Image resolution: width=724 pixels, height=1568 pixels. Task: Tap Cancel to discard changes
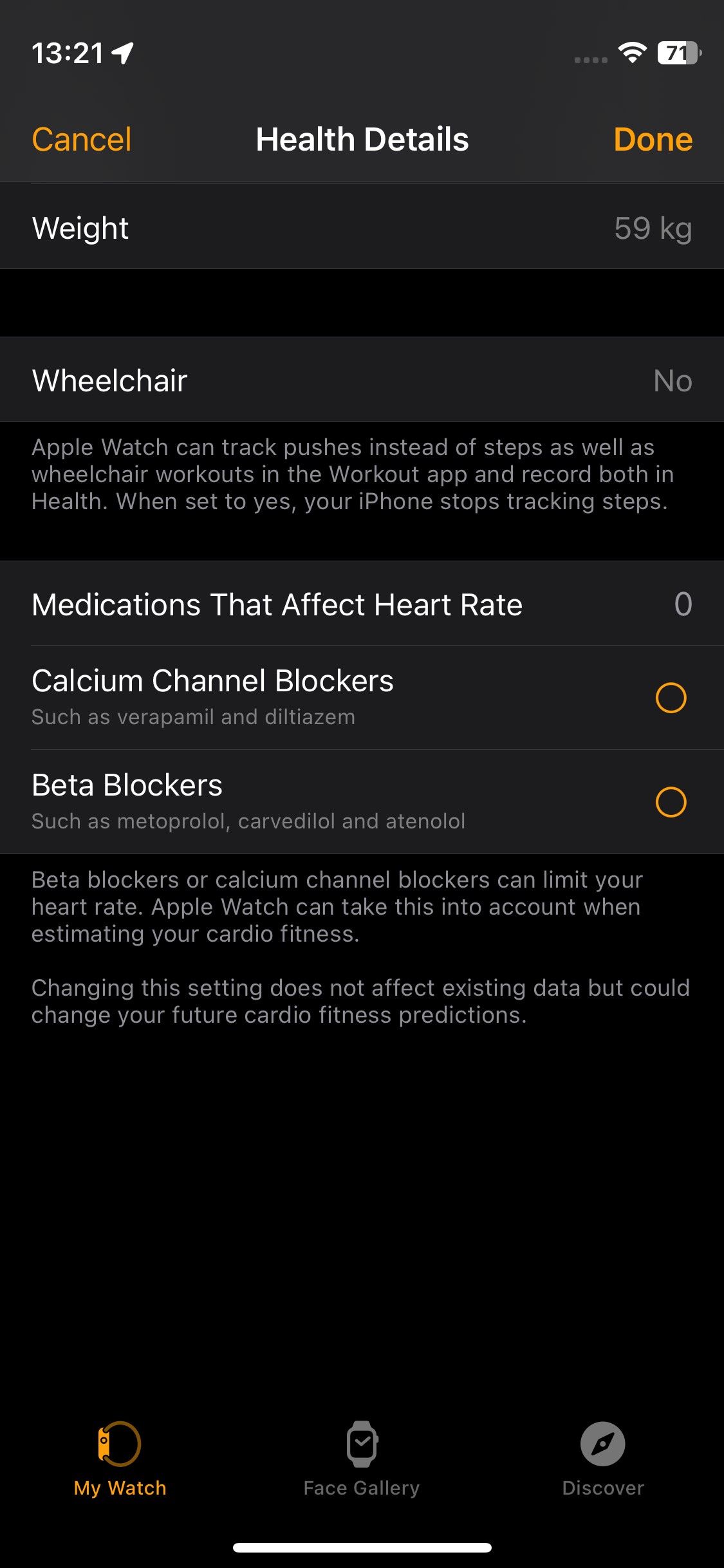pos(81,138)
